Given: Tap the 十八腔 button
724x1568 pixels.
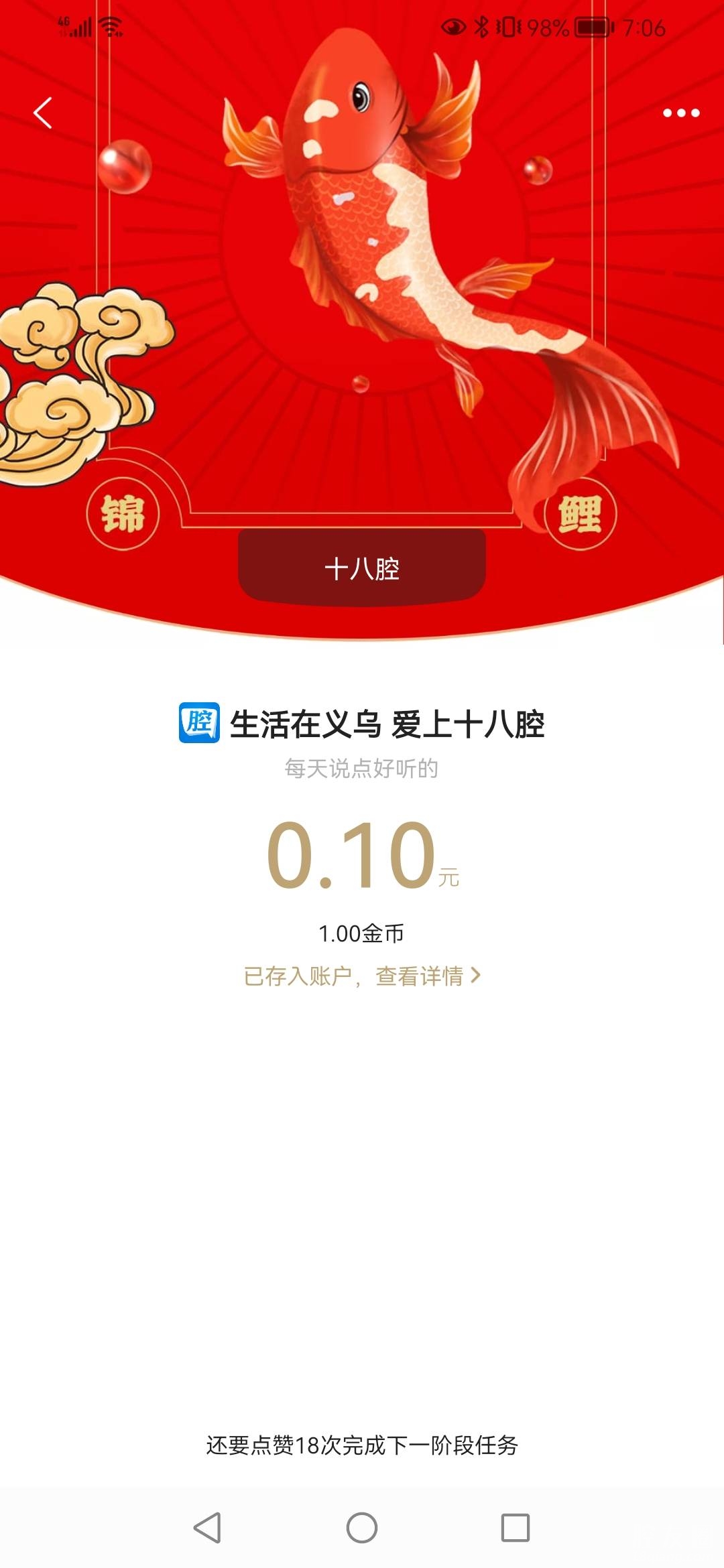Looking at the screenshot, I should (x=362, y=568).
